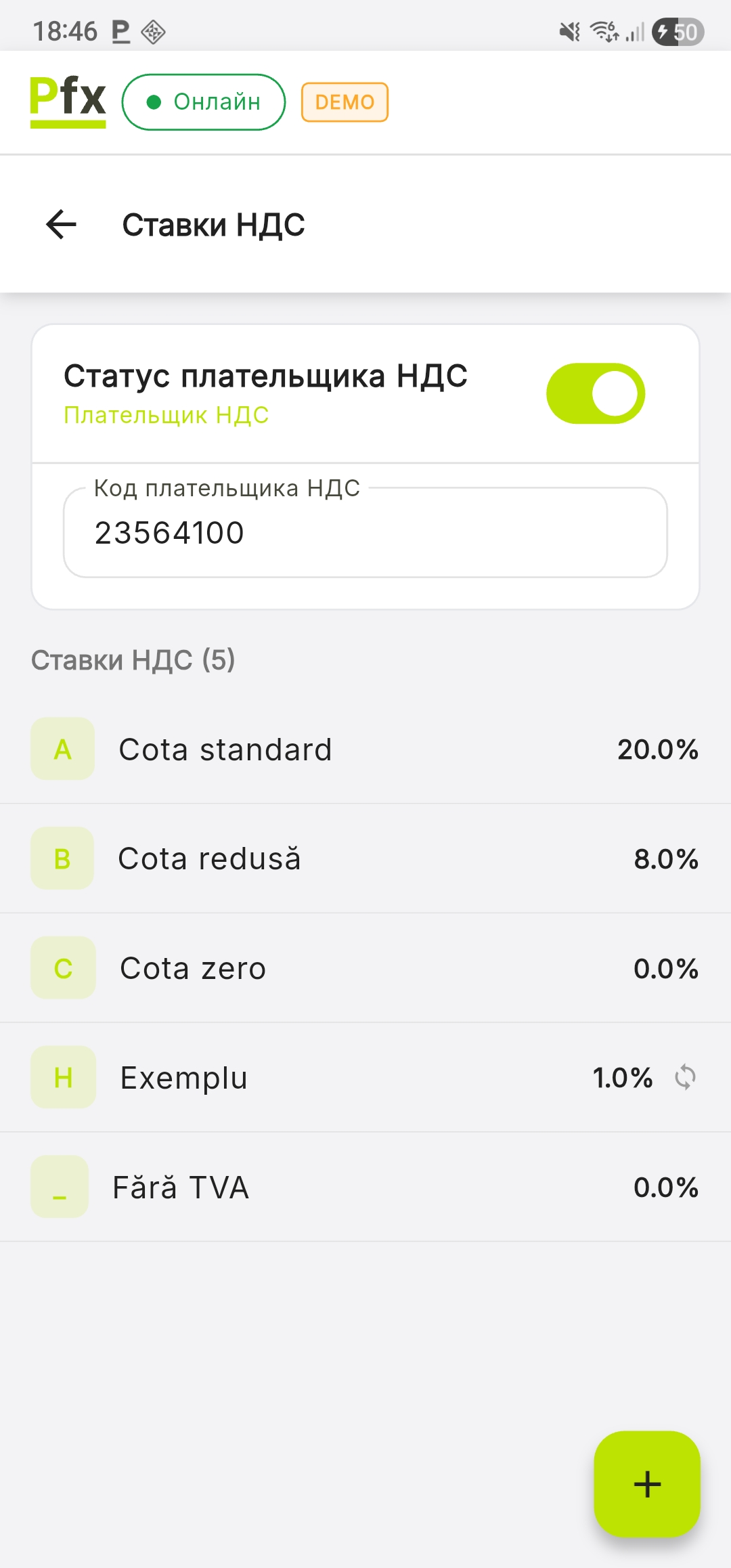Open the Cota redusă 8.0% rate
The width and height of the screenshot is (731, 1568).
click(x=365, y=858)
